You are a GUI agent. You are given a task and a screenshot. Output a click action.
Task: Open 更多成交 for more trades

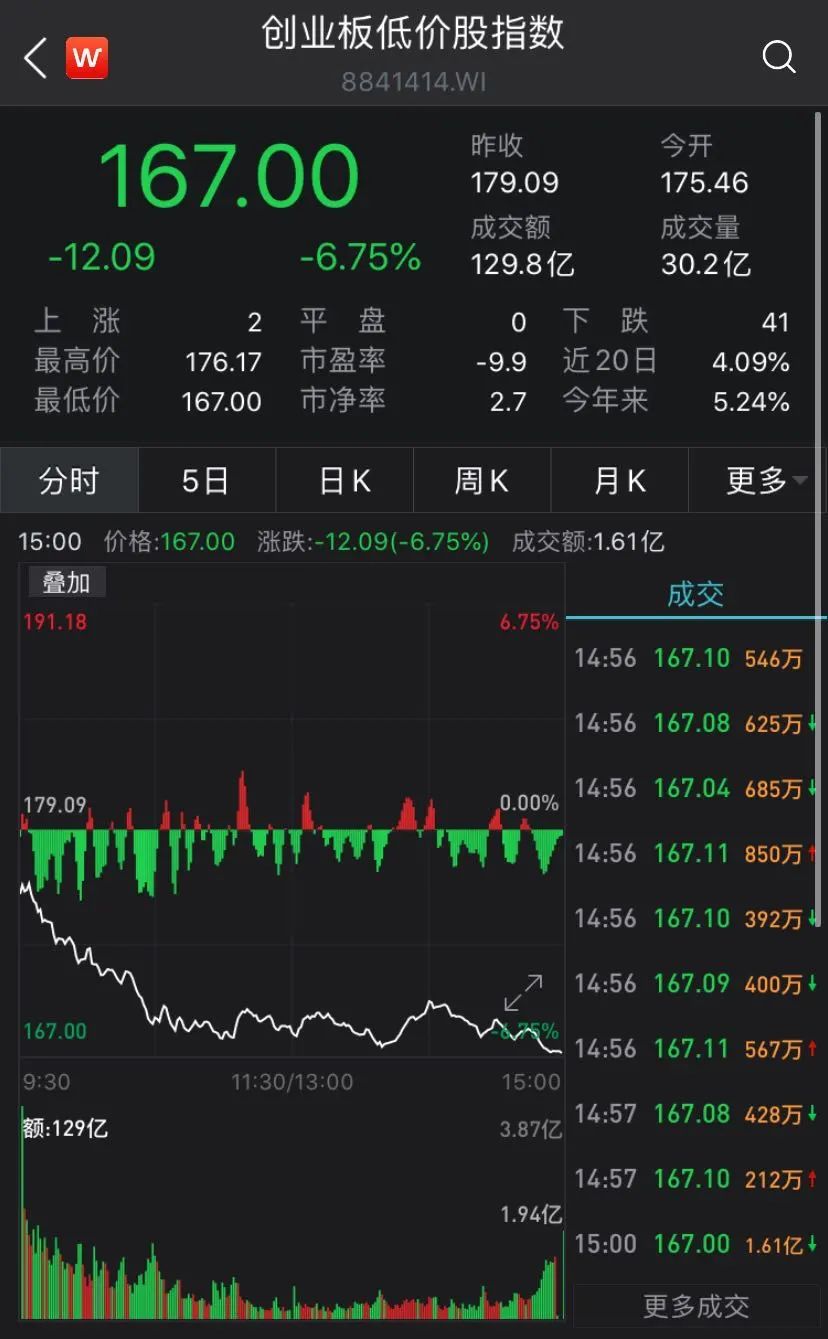tap(696, 1305)
